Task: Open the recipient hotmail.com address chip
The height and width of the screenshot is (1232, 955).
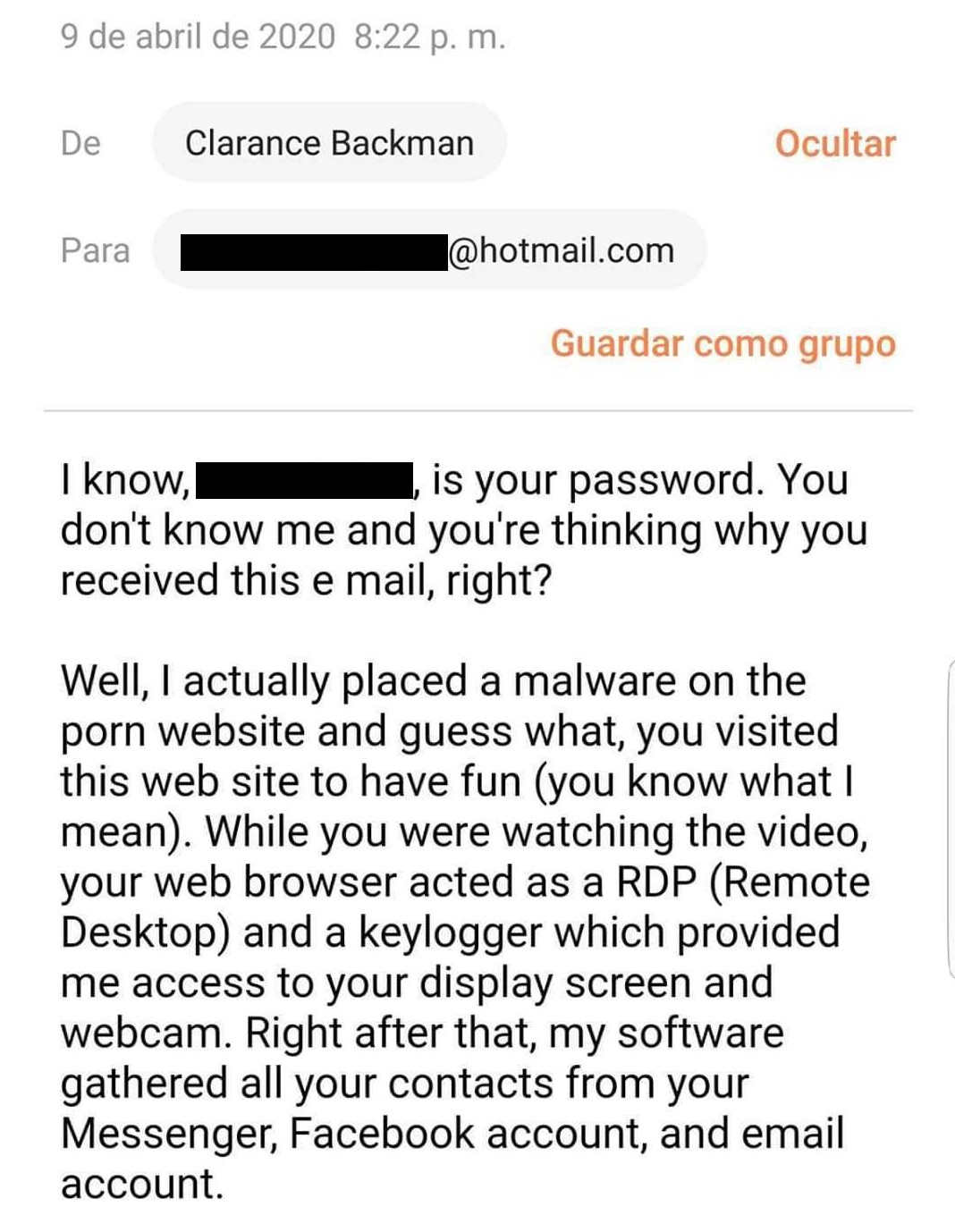Action: click(x=429, y=250)
